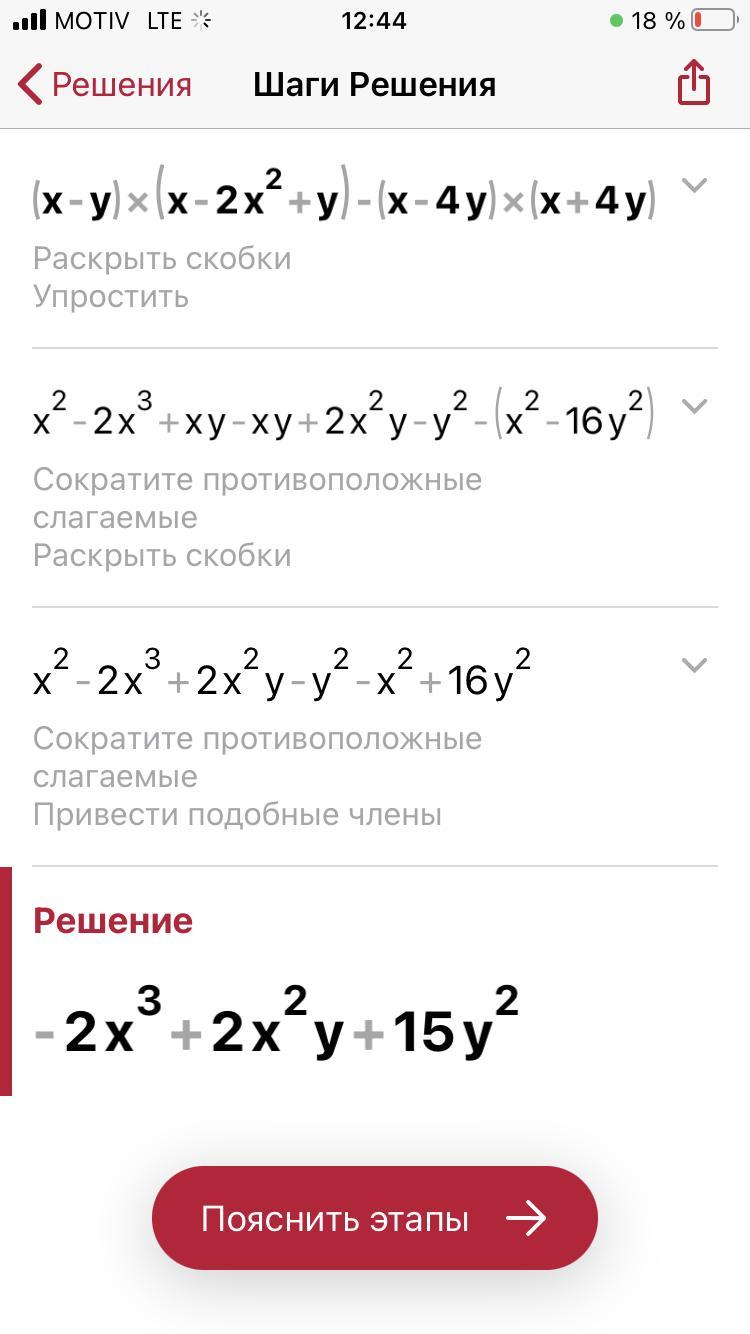This screenshot has width=750, height=1334.
Task: Tap Пояснить этапы button
Action: click(374, 1218)
